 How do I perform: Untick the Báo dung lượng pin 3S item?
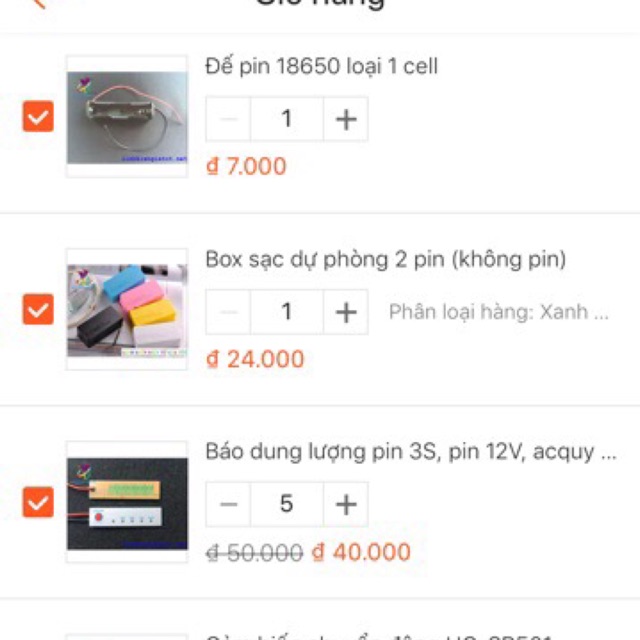[x=38, y=502]
